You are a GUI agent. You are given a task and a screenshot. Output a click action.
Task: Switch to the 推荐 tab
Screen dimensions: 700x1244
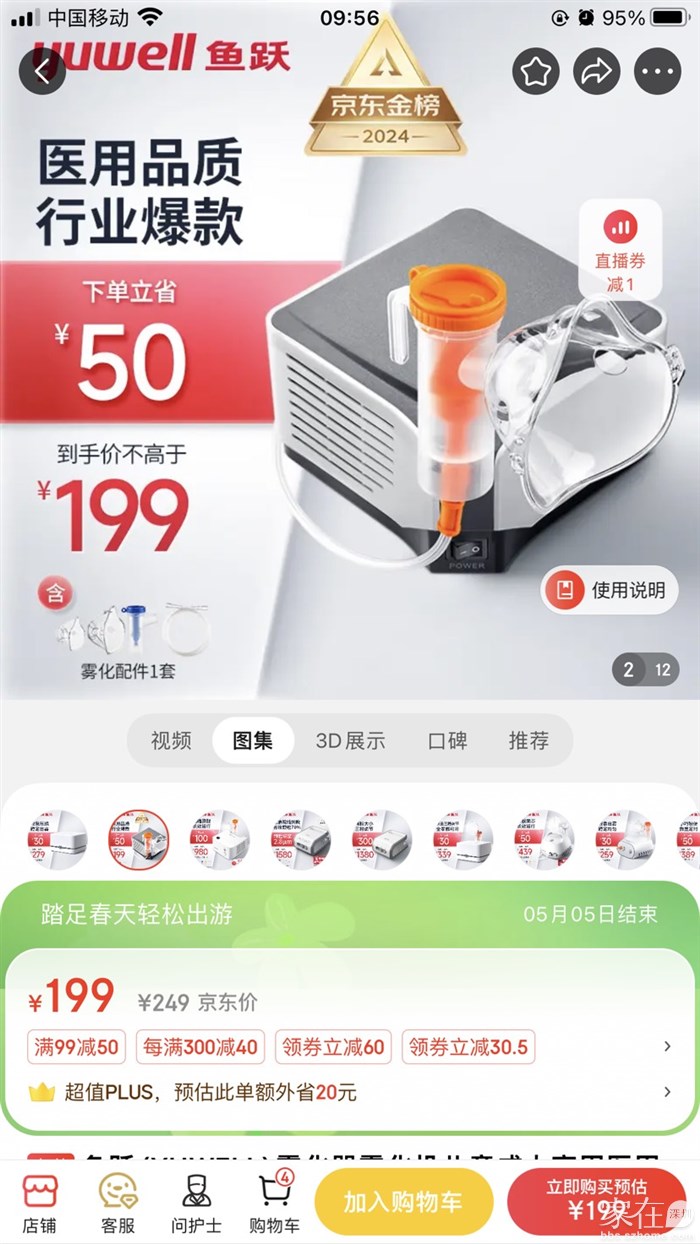529,741
